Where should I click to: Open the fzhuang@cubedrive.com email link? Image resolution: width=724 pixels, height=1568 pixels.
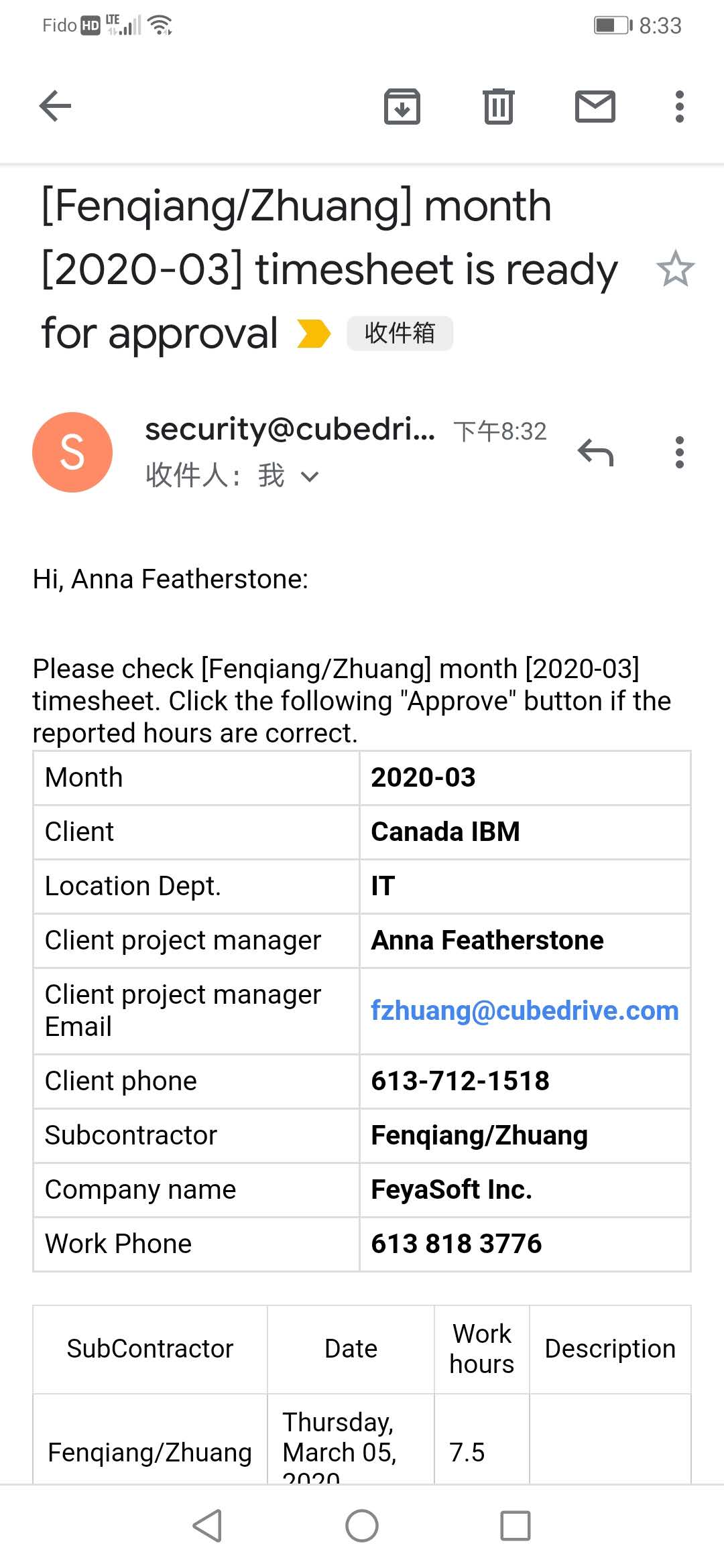pos(524,1010)
